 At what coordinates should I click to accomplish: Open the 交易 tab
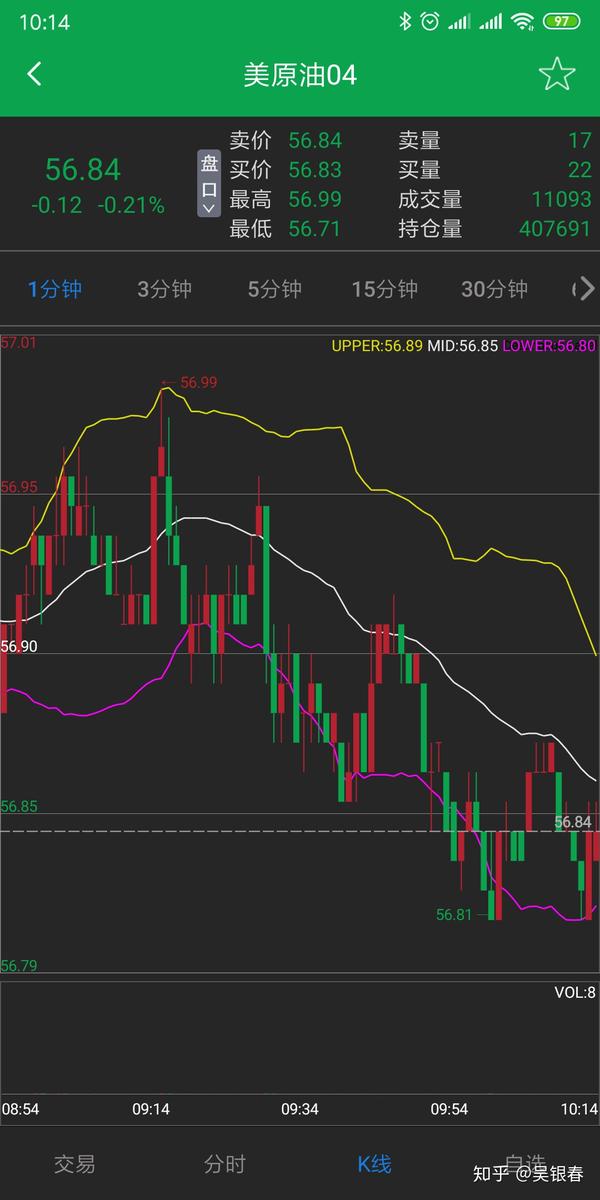[75, 1164]
